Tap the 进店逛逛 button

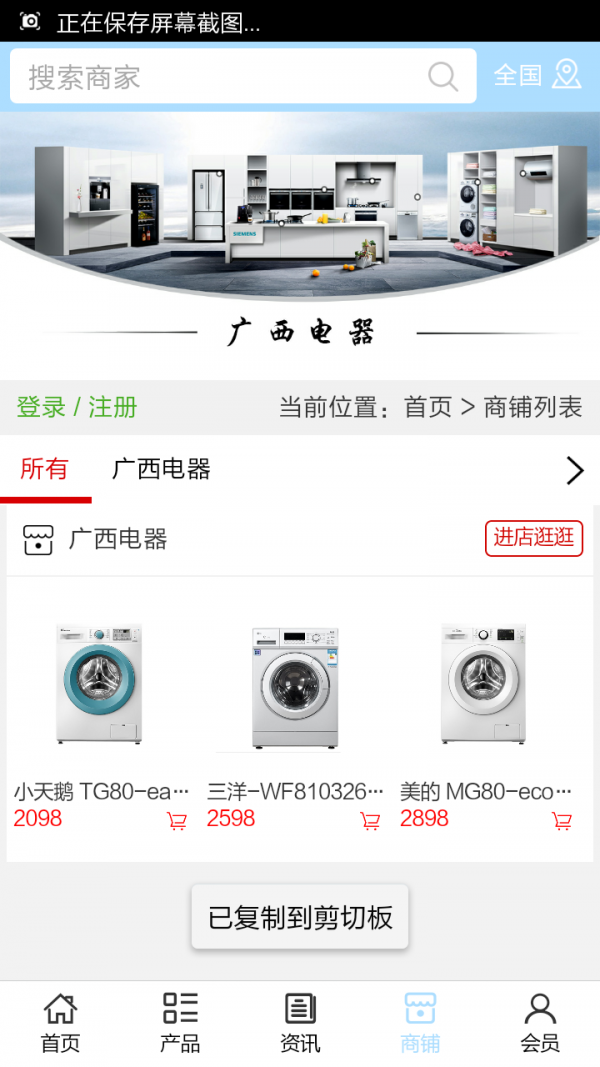pos(534,538)
